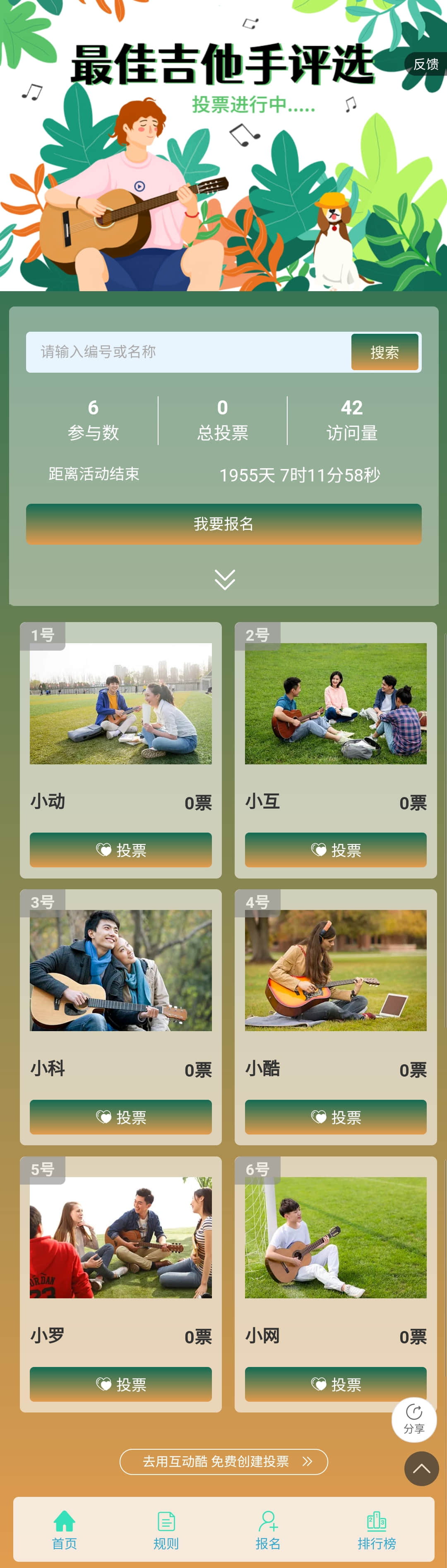Screen dimensions: 447x1568
Task: Expand the double chevron arrow below 我要报名
Action: pos(224,579)
